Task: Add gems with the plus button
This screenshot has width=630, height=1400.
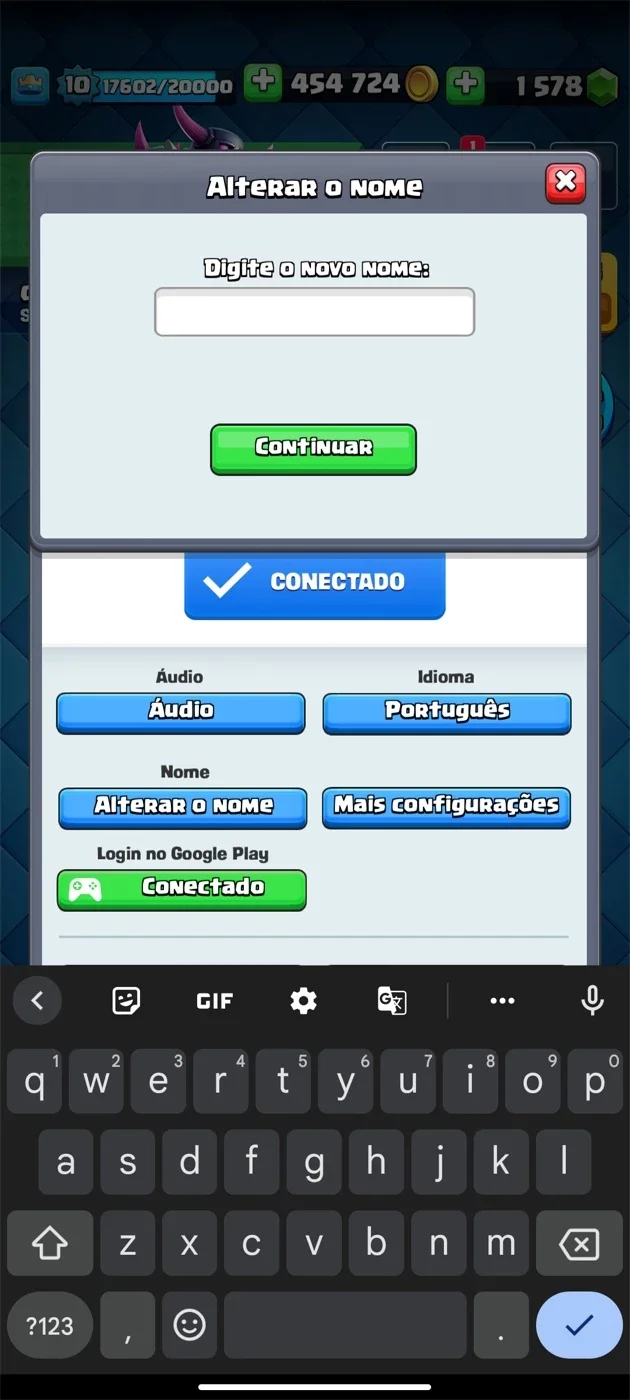Action: [x=465, y=83]
